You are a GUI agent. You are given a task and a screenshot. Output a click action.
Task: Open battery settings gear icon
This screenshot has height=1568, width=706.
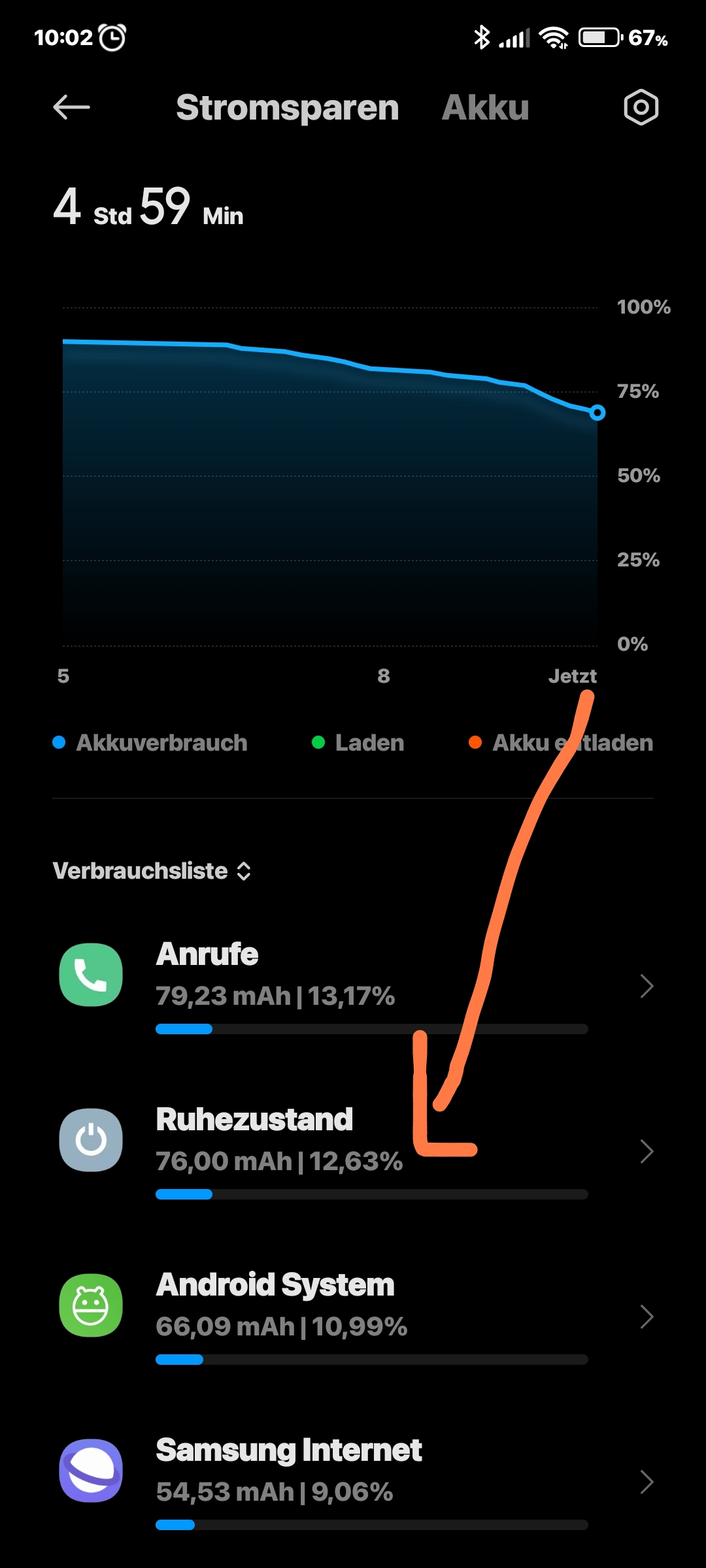click(x=641, y=107)
